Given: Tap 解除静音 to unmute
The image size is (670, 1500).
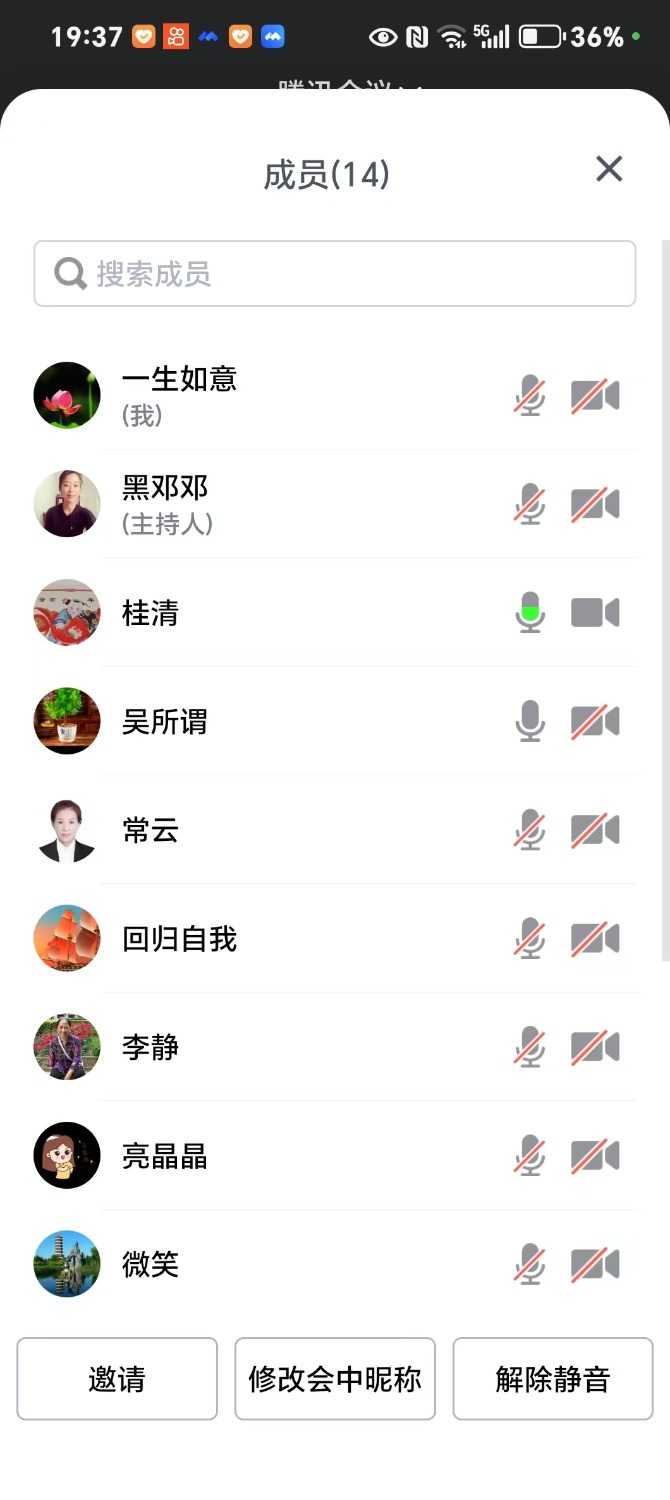Looking at the screenshot, I should [553, 1379].
